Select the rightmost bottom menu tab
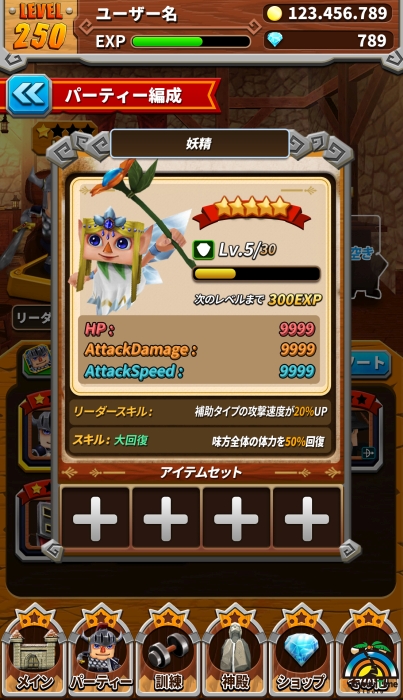This screenshot has height=700, width=403. 369,652
